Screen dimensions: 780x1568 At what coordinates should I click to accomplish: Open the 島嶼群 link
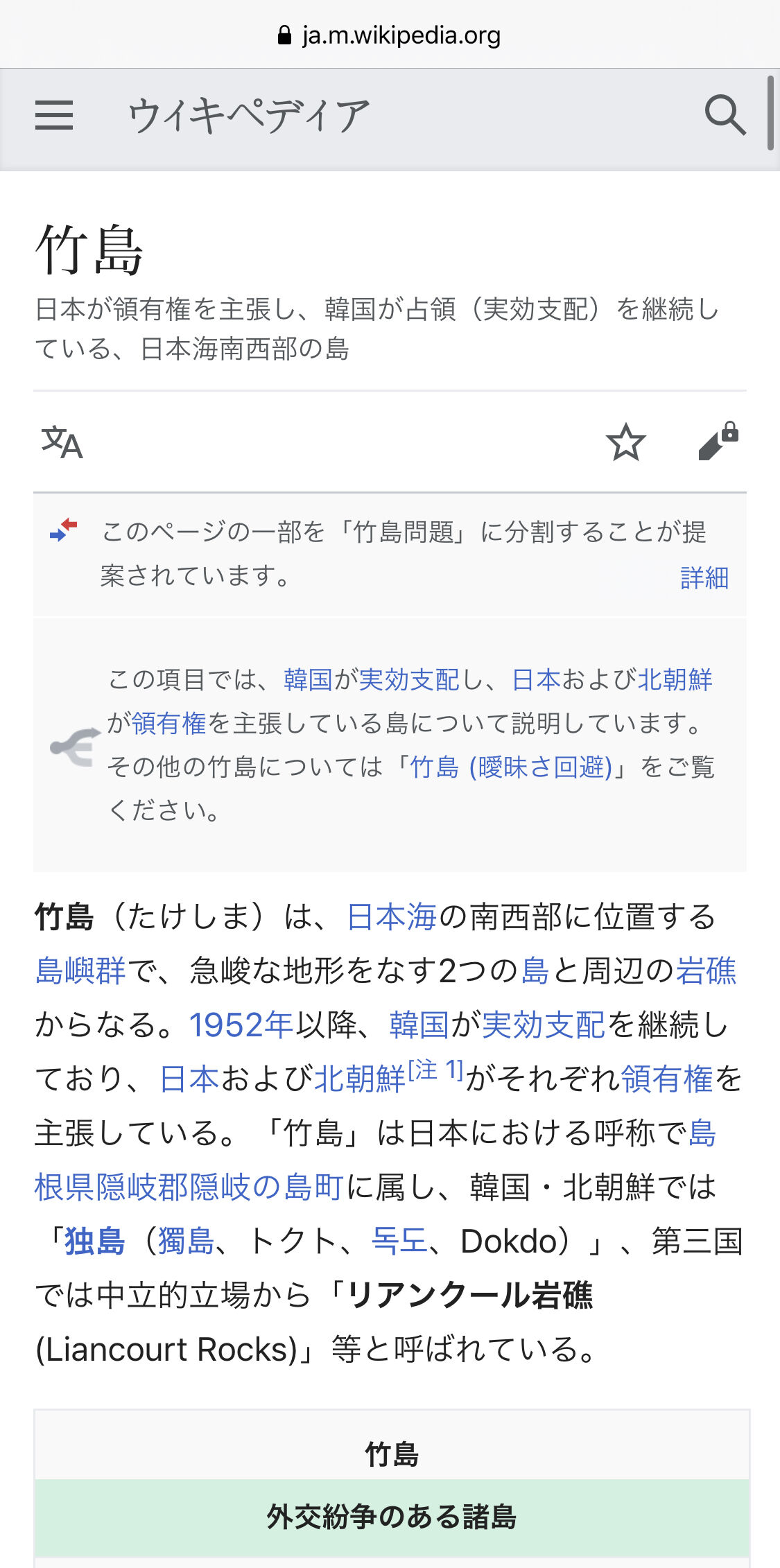click(80, 970)
